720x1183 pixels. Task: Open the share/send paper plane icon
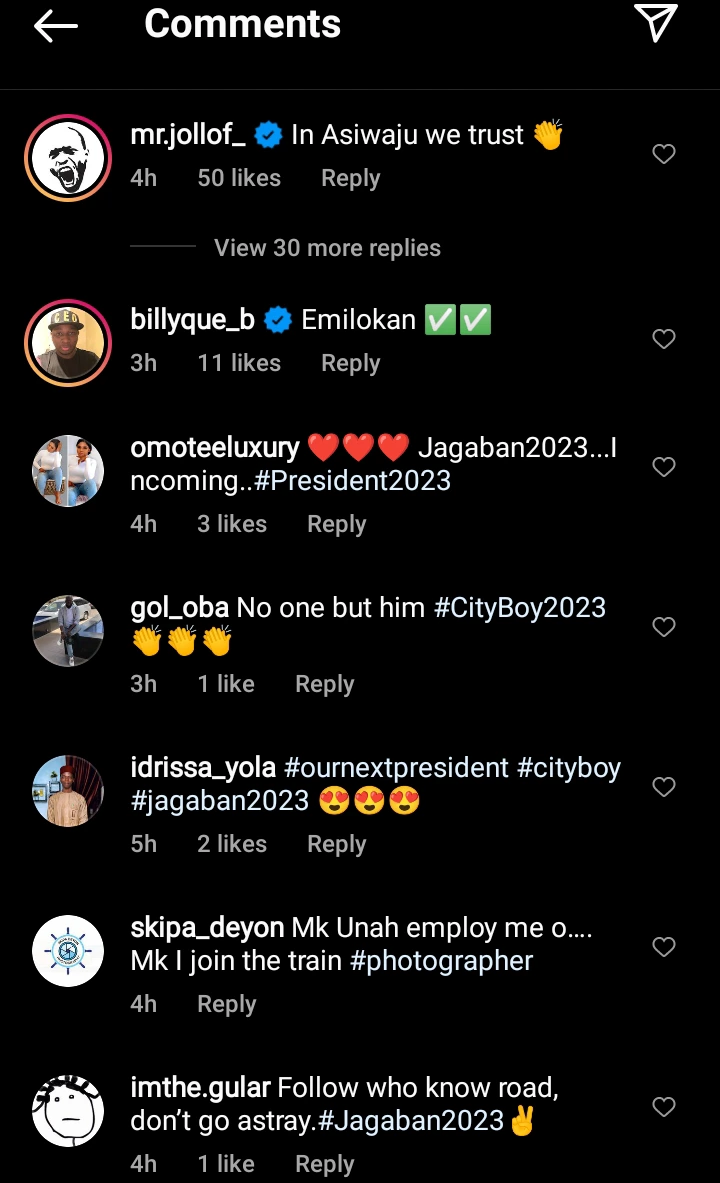coord(656,23)
